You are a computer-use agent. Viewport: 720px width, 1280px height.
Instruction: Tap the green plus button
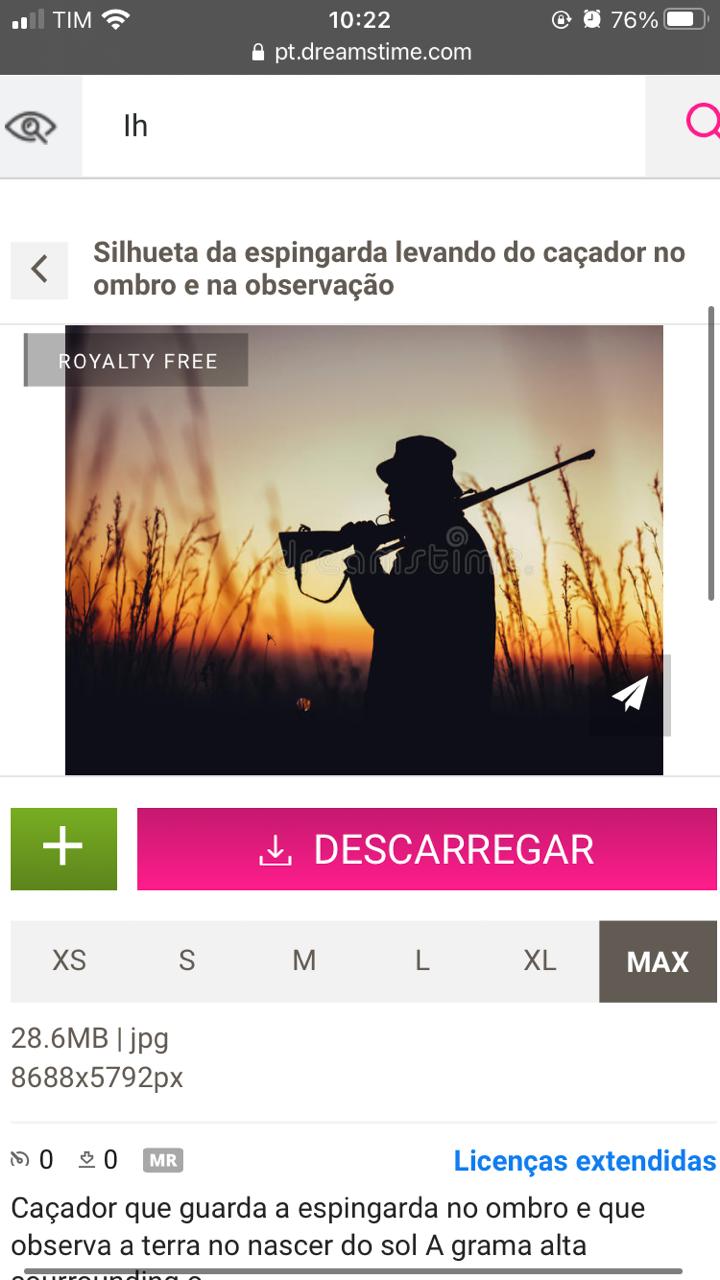pyautogui.click(x=64, y=848)
